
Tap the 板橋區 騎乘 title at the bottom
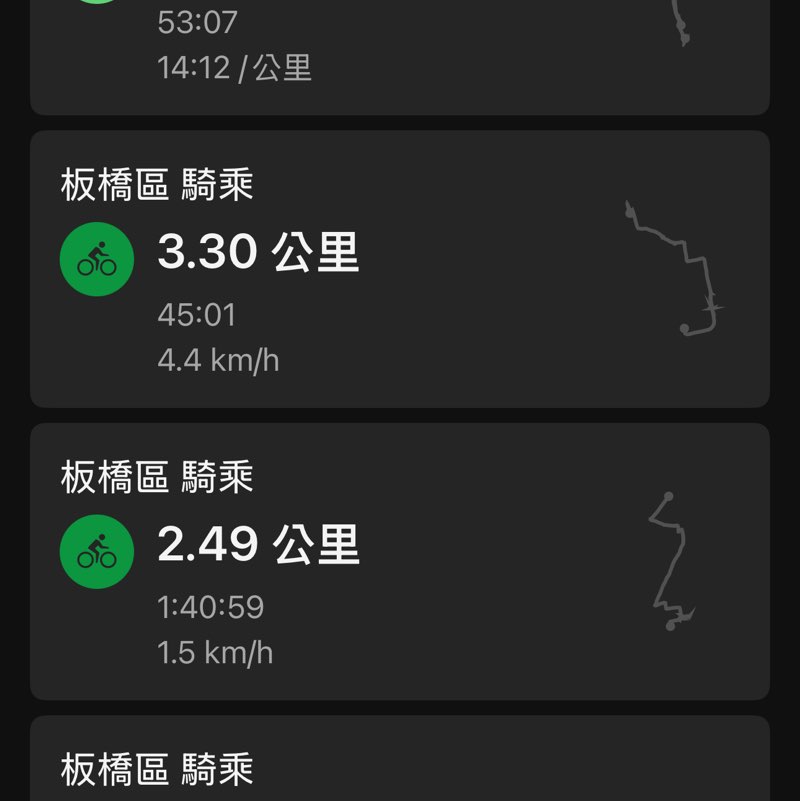(155, 770)
